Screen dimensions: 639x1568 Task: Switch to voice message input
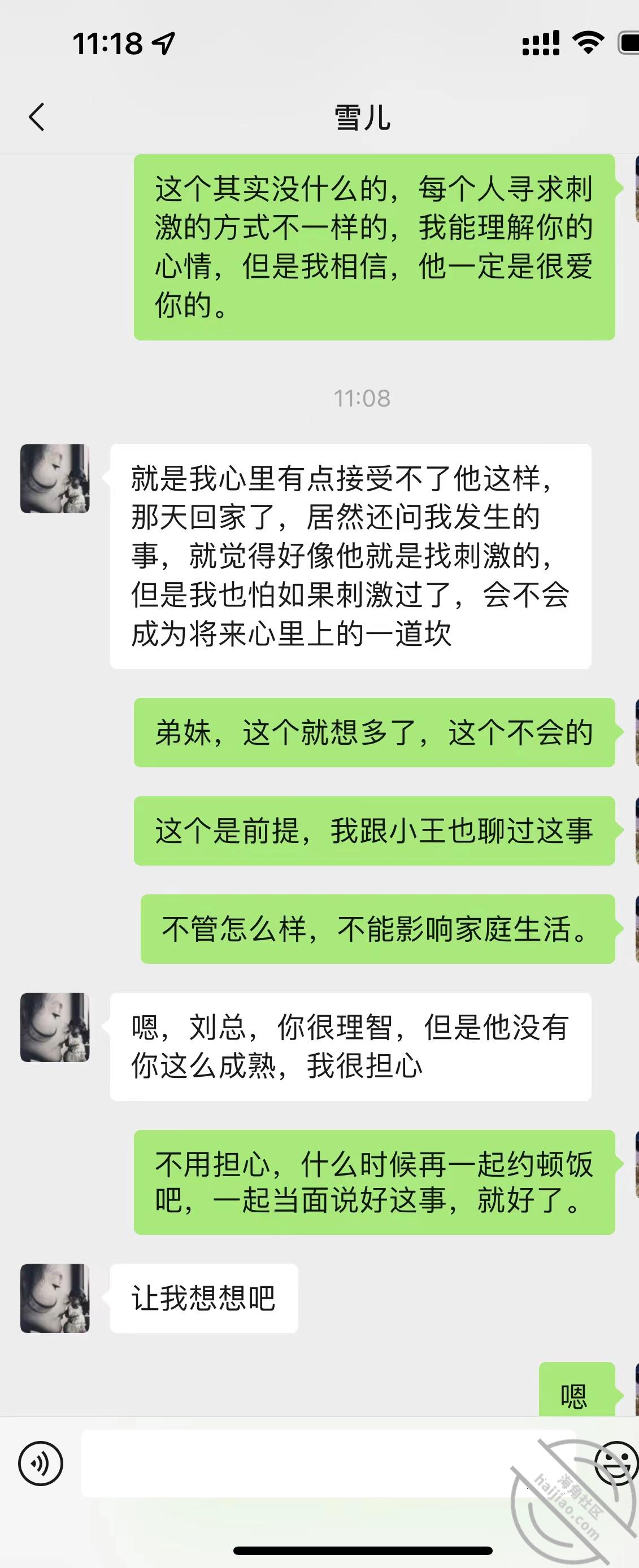[x=40, y=1463]
